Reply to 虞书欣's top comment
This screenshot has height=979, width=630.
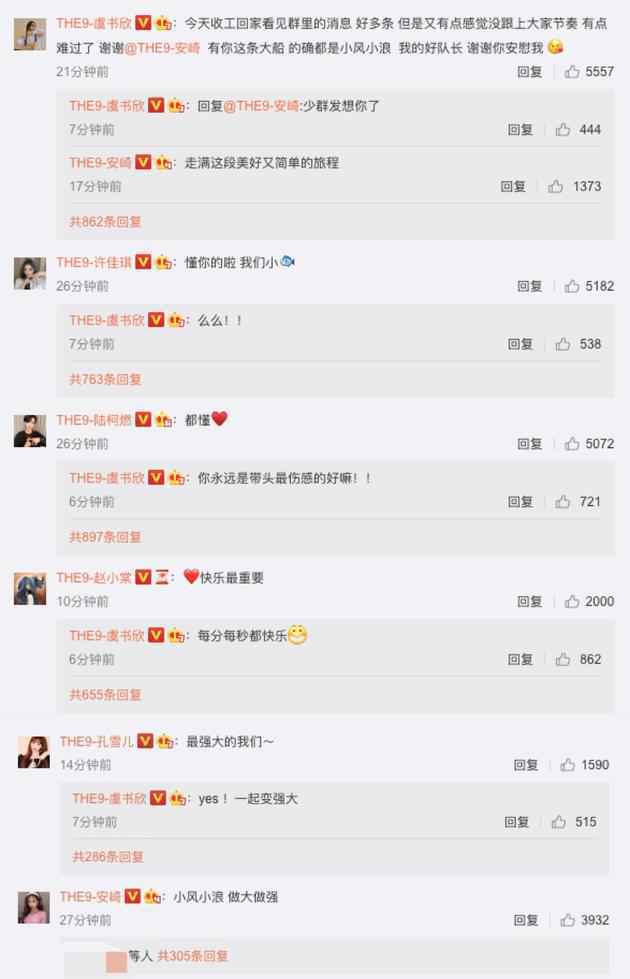coord(529,72)
